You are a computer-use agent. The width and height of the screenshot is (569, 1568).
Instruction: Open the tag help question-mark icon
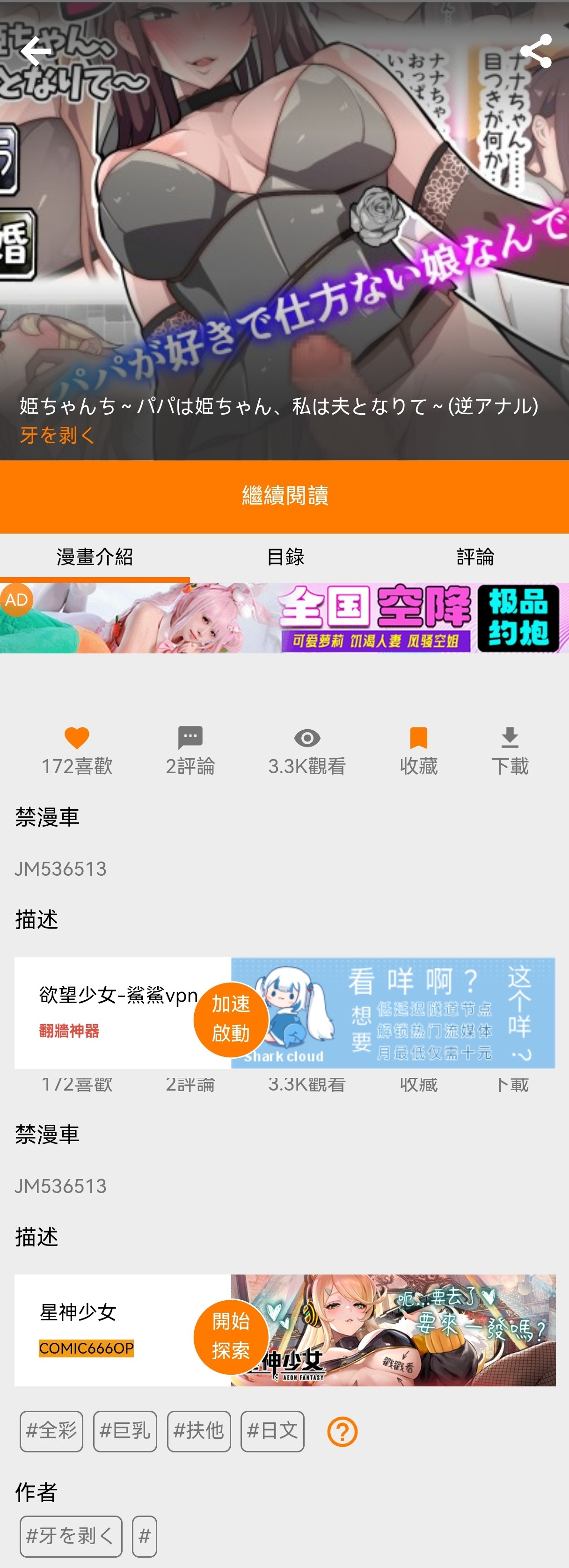click(342, 1432)
